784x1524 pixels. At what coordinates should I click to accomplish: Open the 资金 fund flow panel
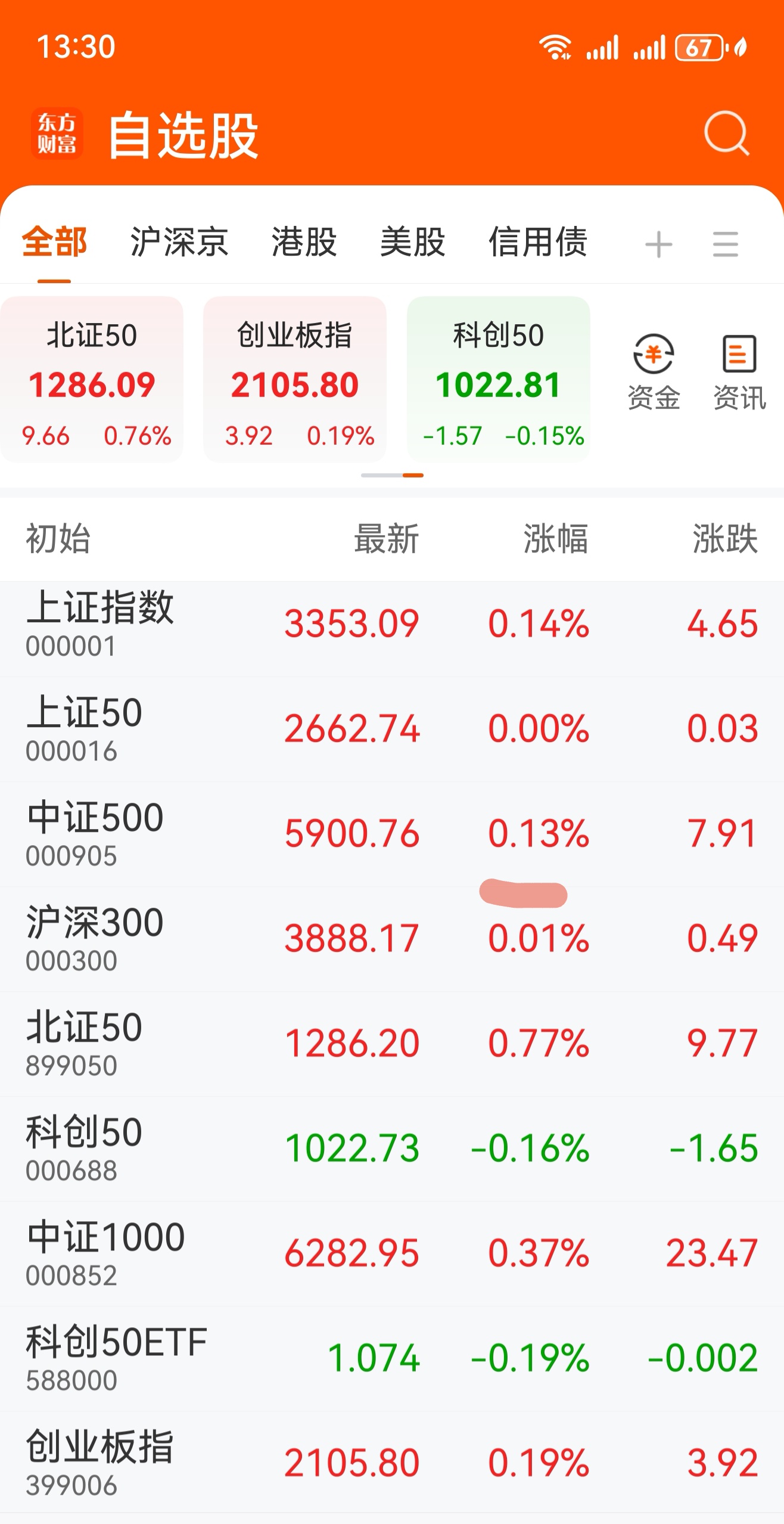coord(653,370)
